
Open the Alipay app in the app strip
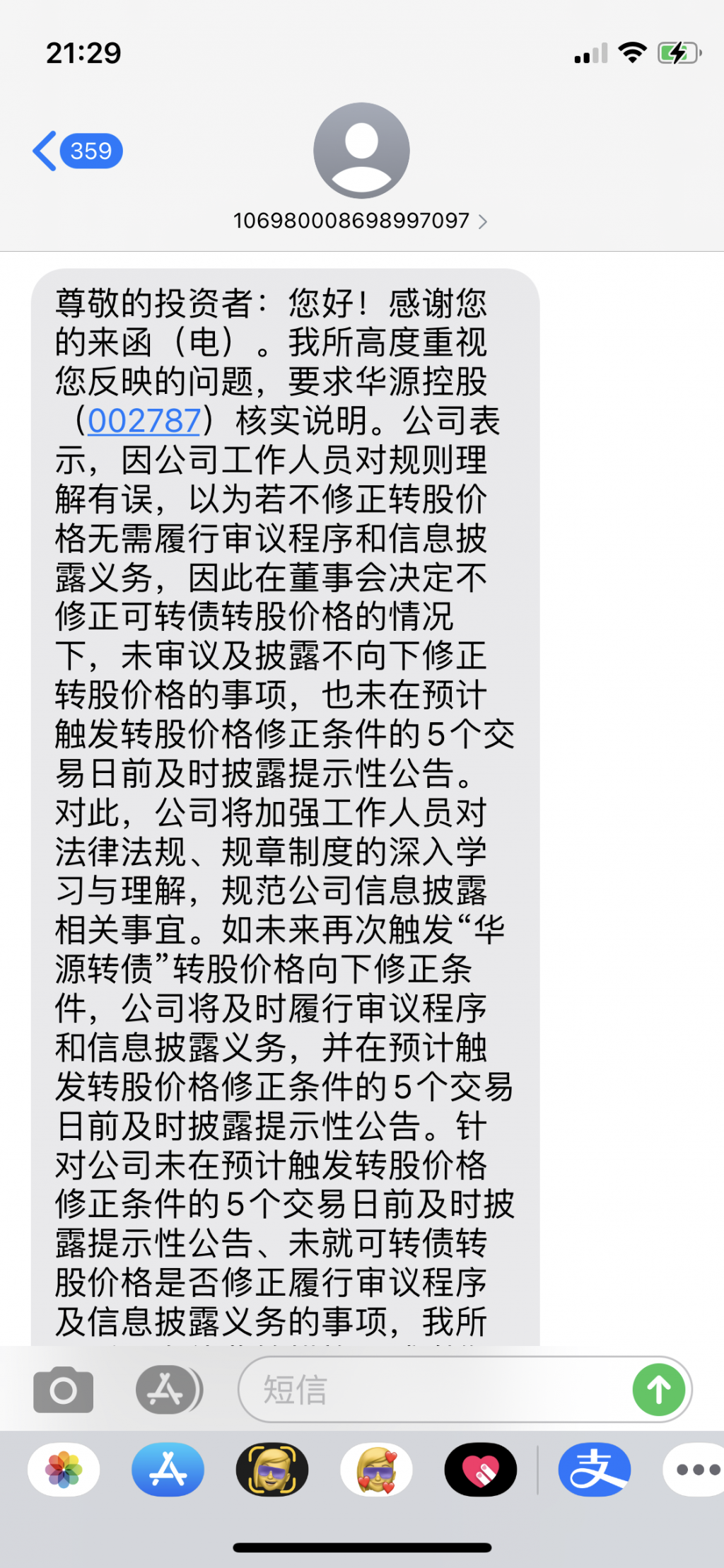(595, 1469)
